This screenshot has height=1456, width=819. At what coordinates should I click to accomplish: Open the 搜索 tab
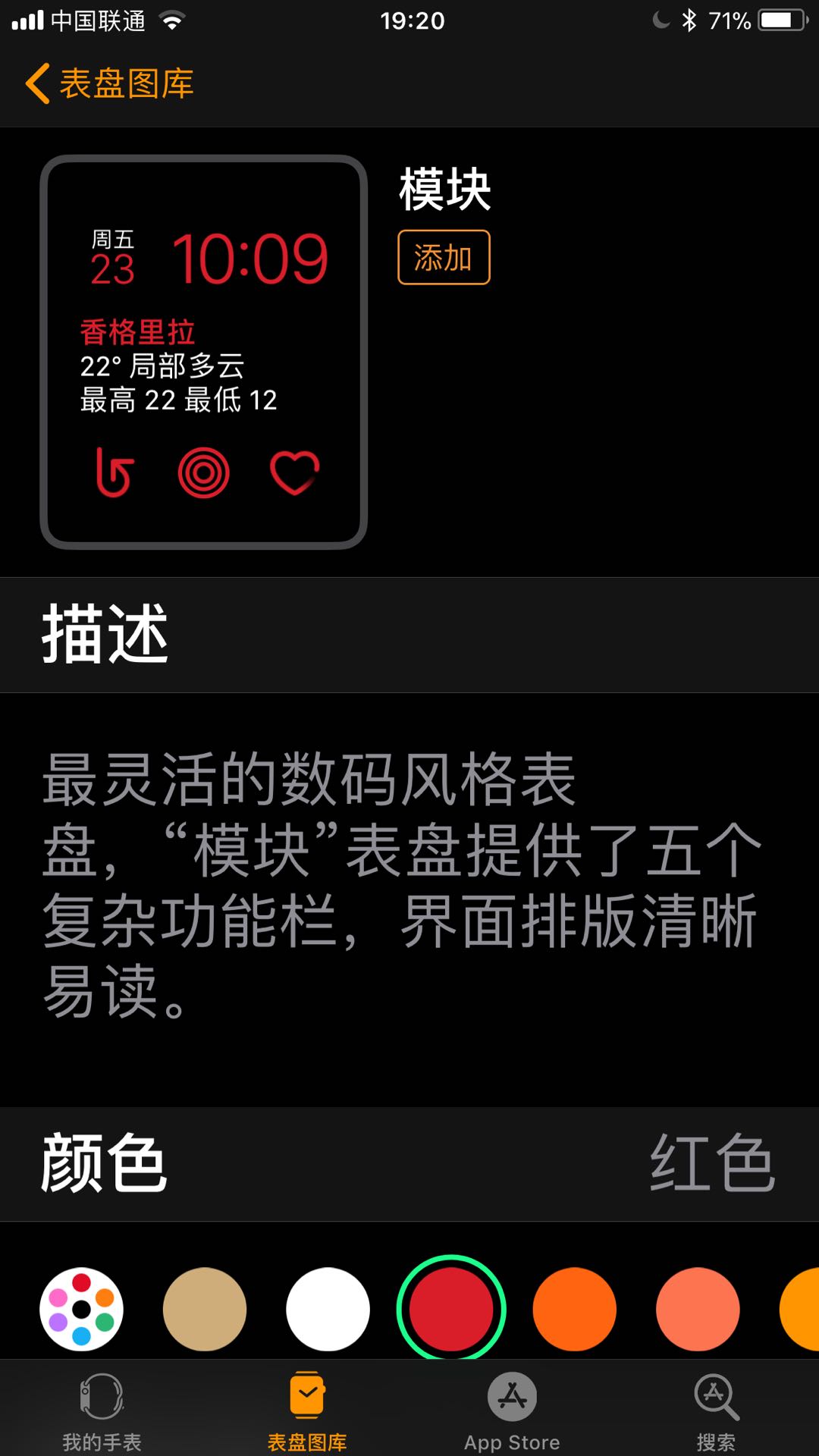[x=717, y=1410]
